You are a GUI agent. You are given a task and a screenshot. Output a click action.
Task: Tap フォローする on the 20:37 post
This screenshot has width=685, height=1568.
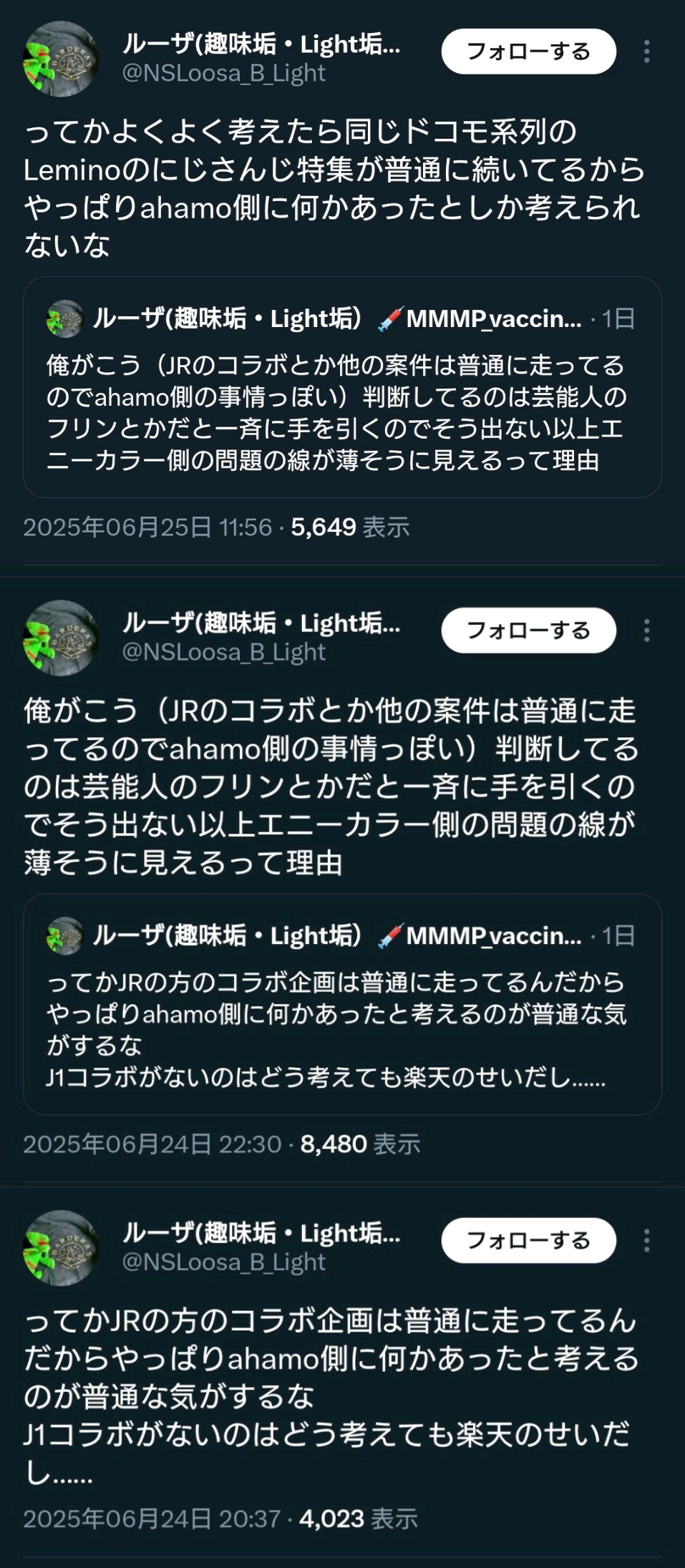tap(528, 1240)
